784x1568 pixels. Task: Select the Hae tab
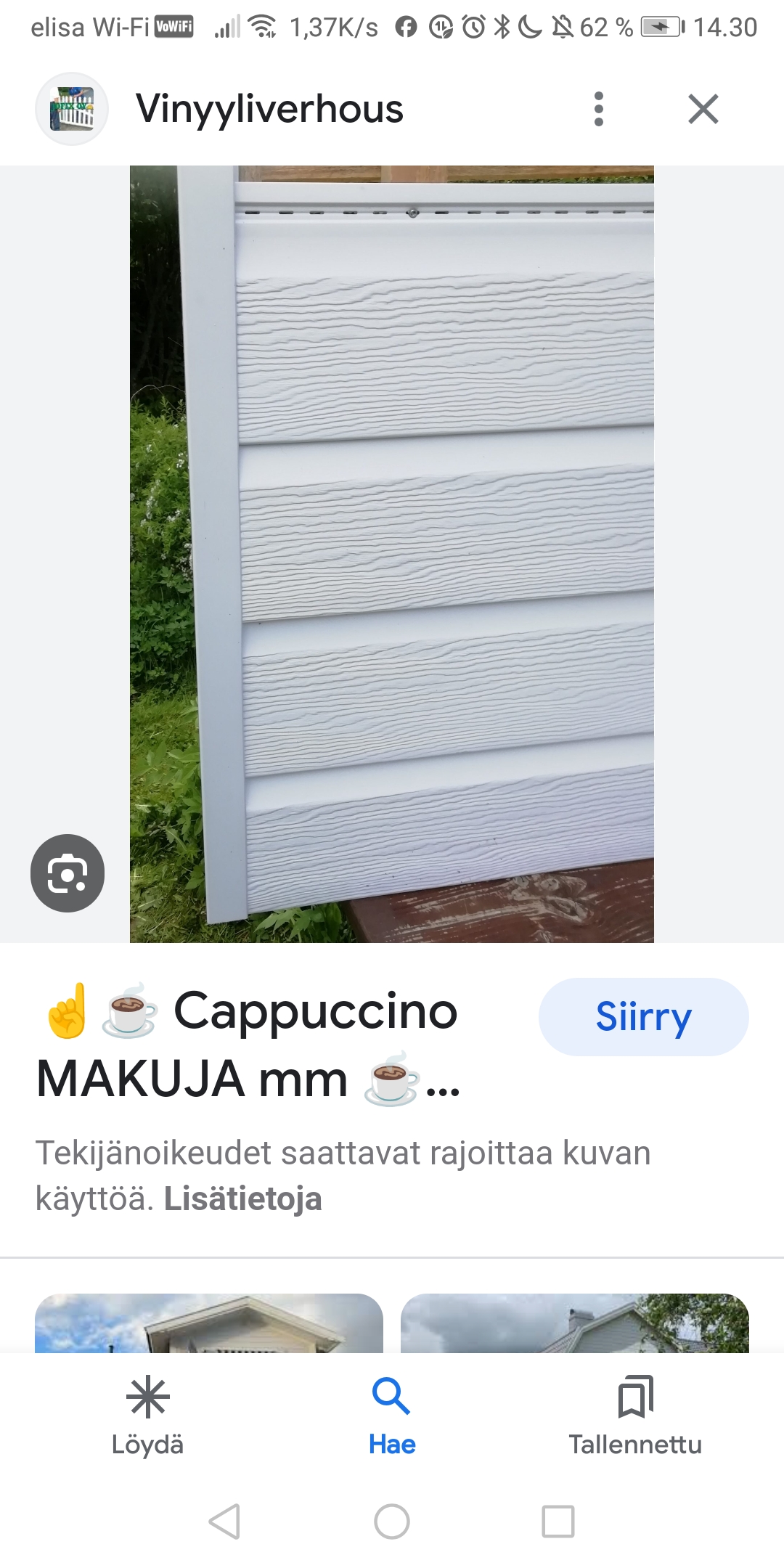[x=392, y=1416]
